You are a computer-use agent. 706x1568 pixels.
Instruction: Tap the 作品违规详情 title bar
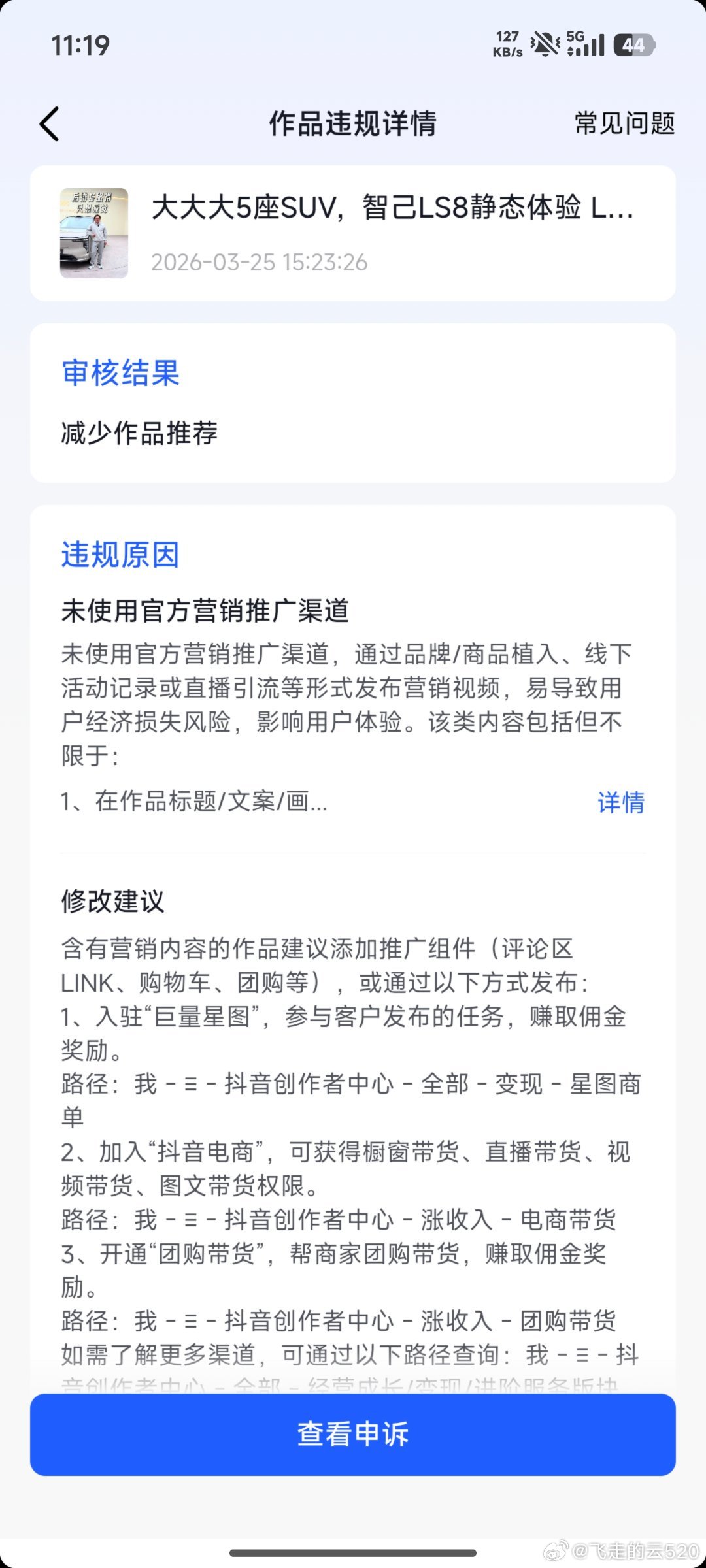353,124
